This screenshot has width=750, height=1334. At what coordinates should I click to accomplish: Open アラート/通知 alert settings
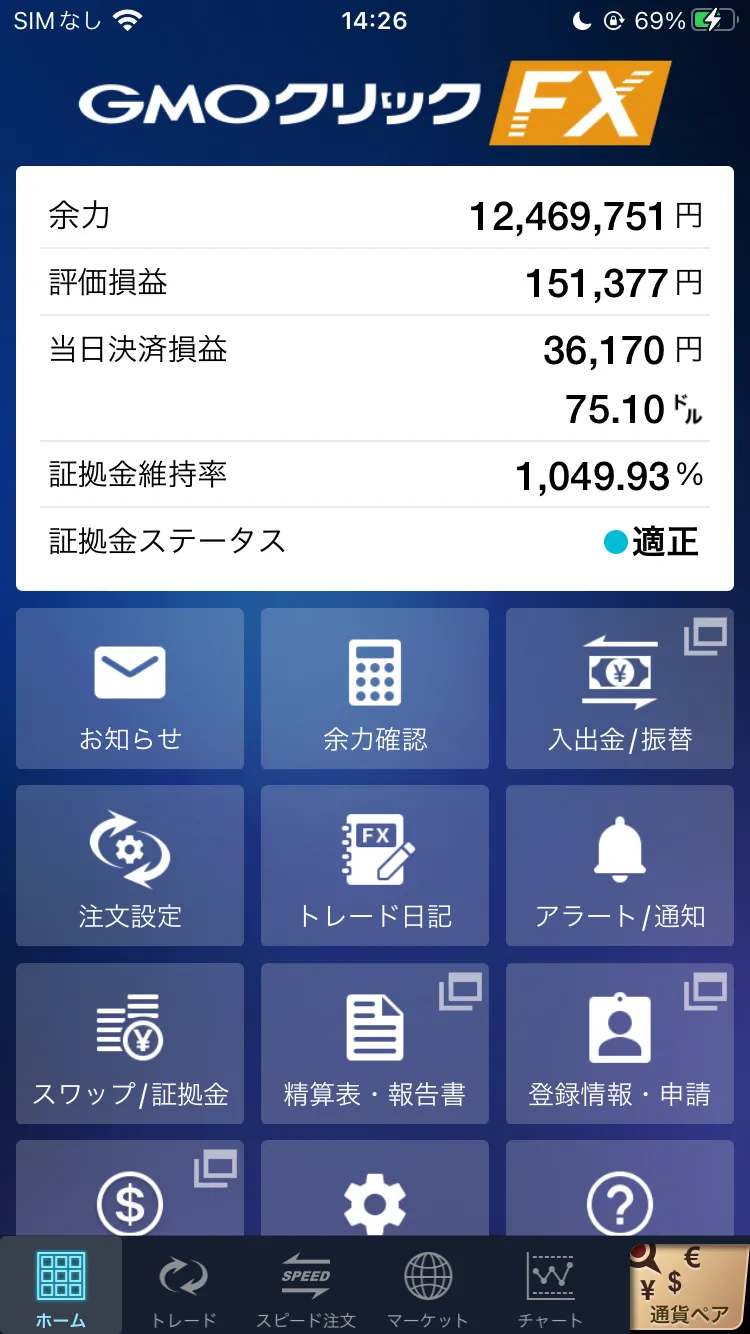pos(620,866)
